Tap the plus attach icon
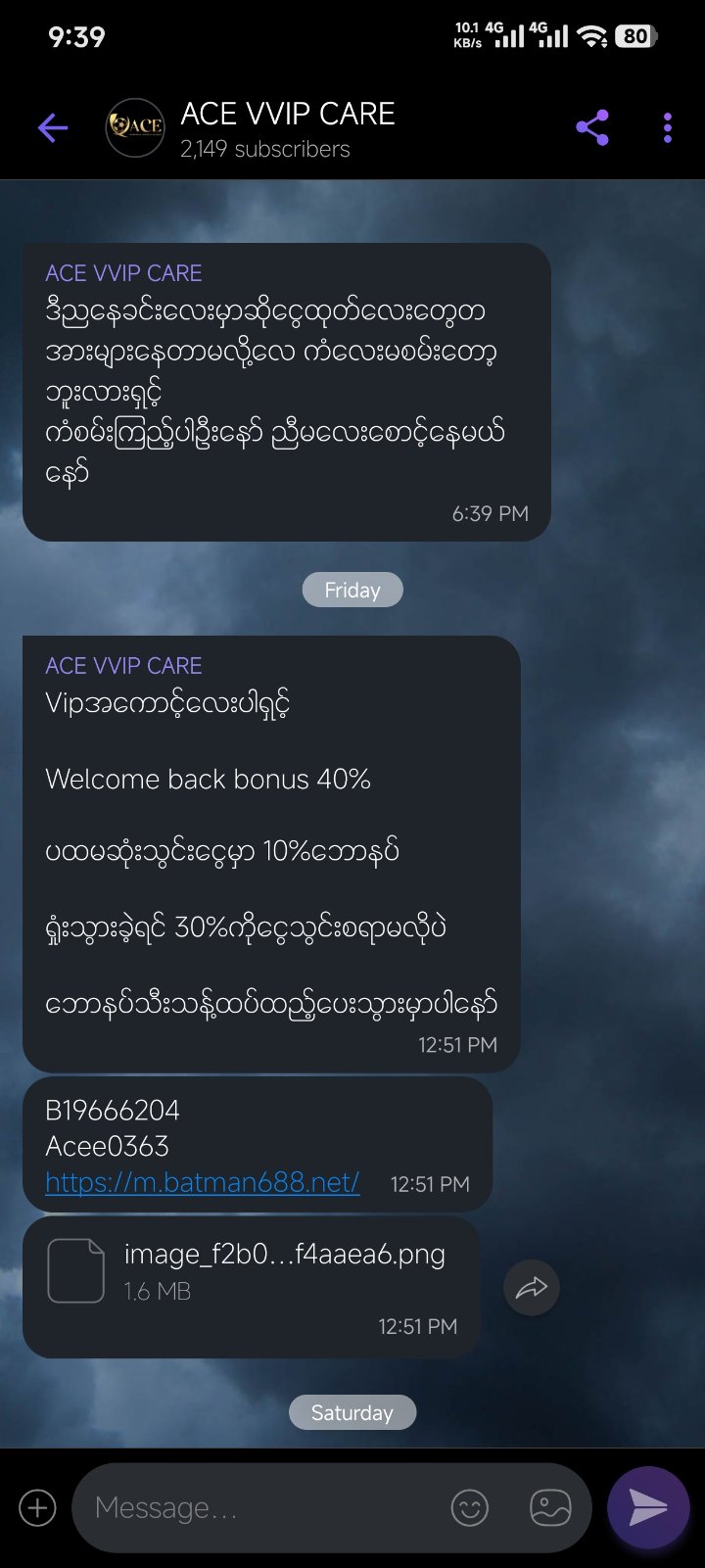This screenshot has width=705, height=1568. point(38,1507)
